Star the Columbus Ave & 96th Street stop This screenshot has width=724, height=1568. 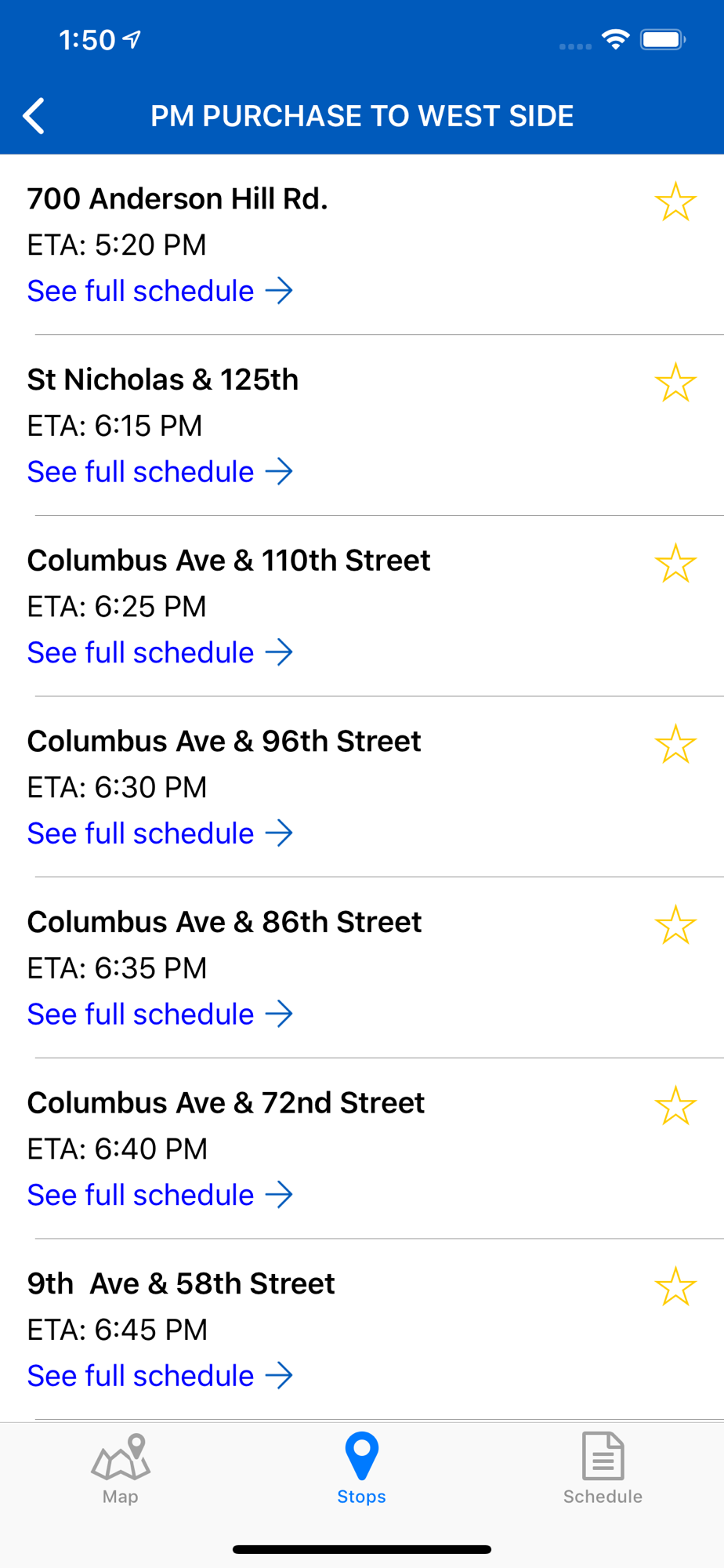[675, 744]
